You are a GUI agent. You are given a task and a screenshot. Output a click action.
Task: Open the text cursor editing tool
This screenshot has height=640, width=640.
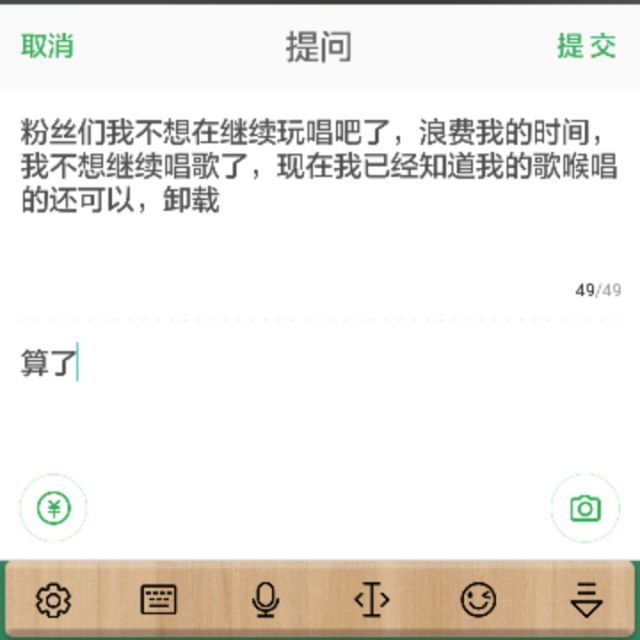click(x=372, y=600)
